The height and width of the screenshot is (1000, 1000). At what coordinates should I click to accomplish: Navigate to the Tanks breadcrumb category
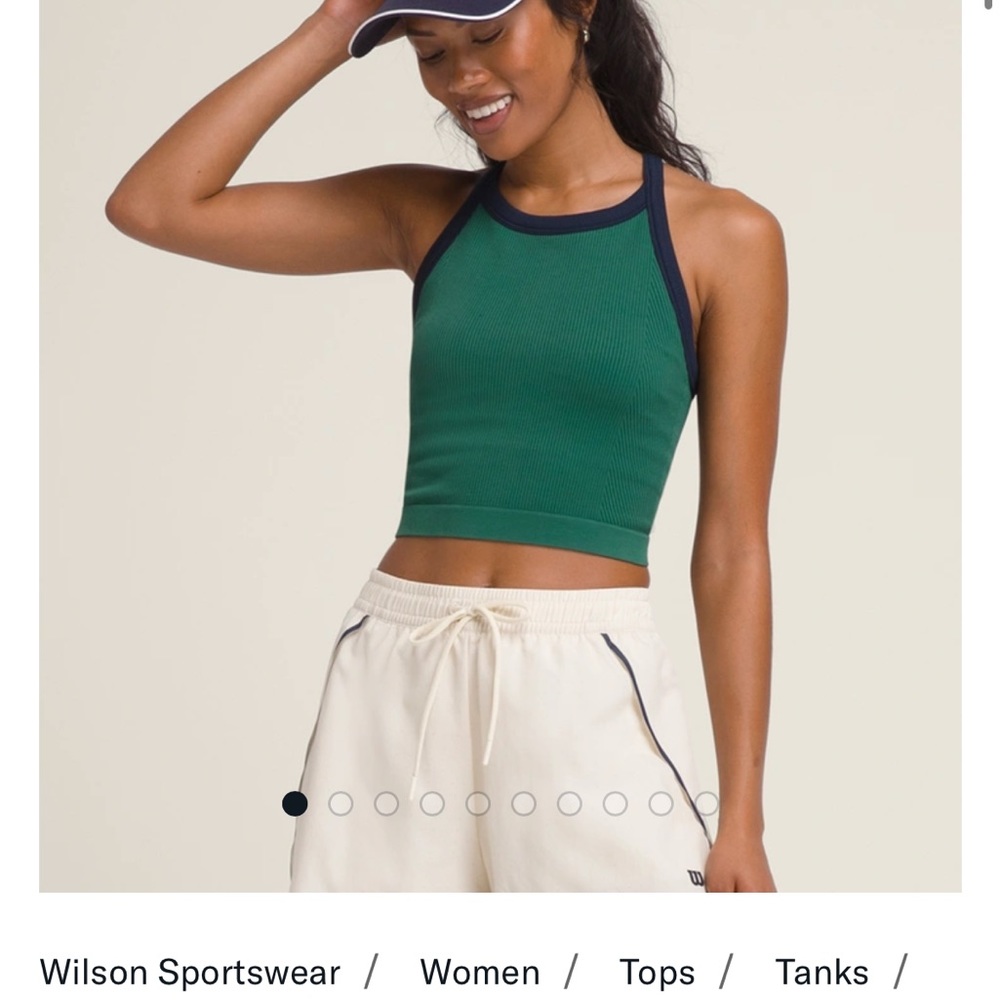point(822,972)
